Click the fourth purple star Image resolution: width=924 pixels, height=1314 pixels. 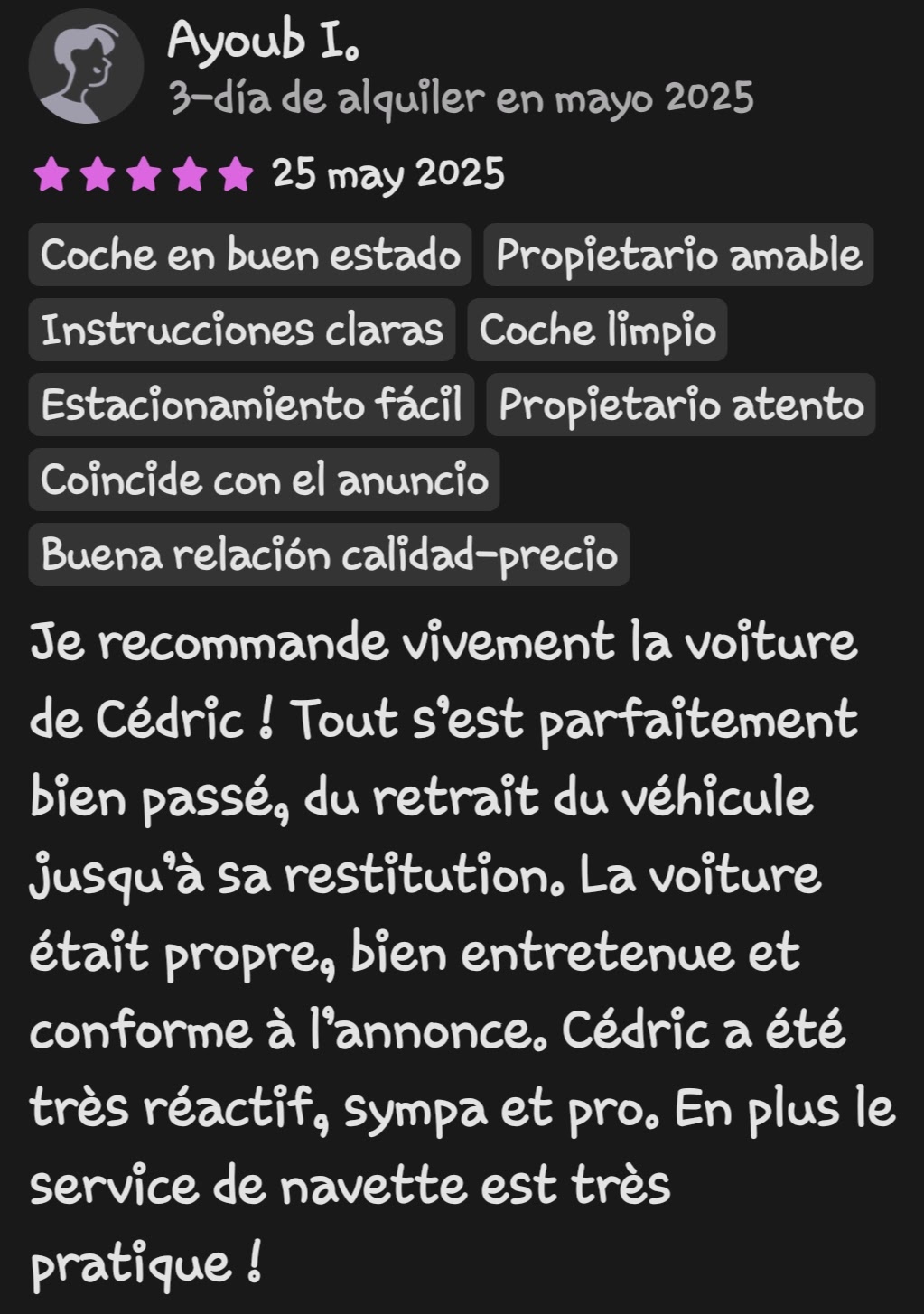click(x=190, y=173)
